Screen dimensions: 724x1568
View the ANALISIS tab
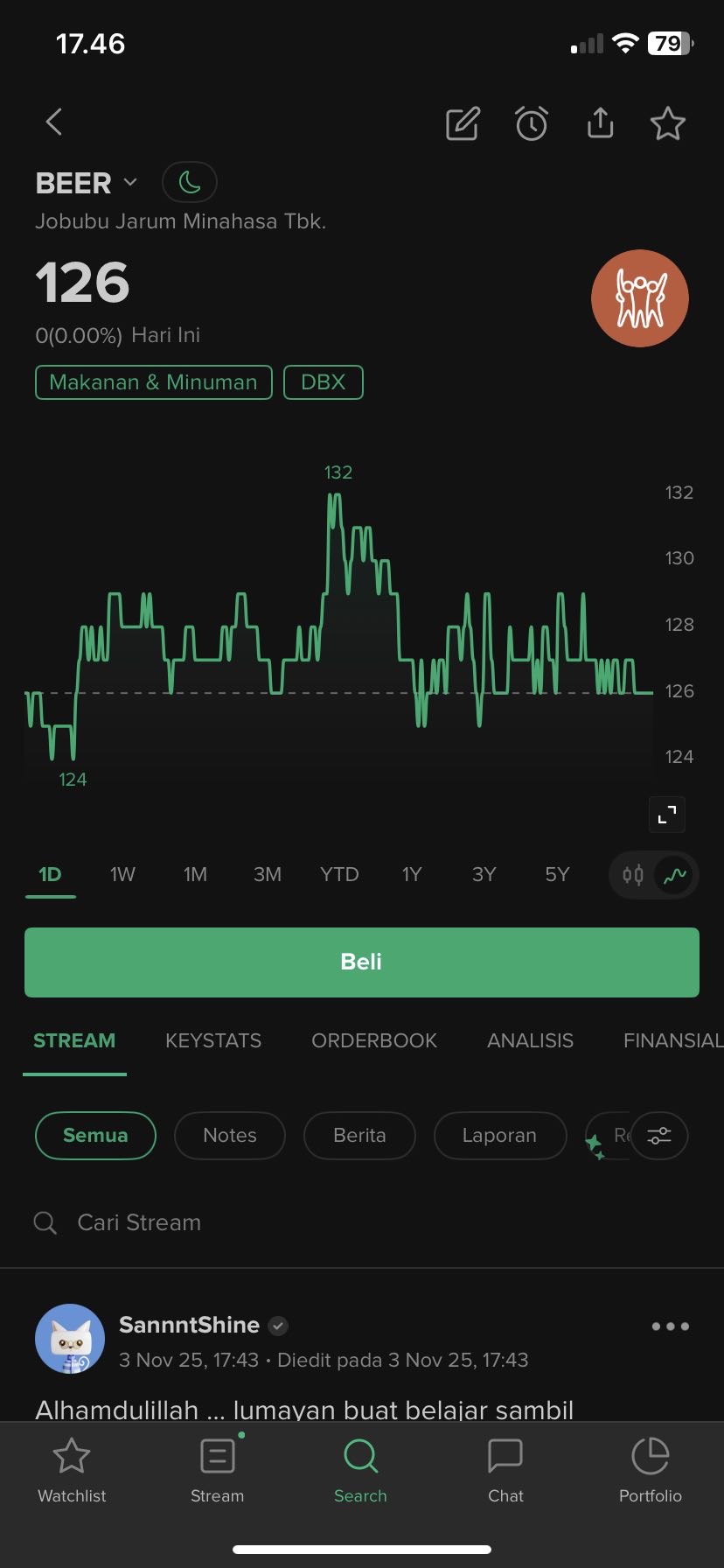[530, 1040]
